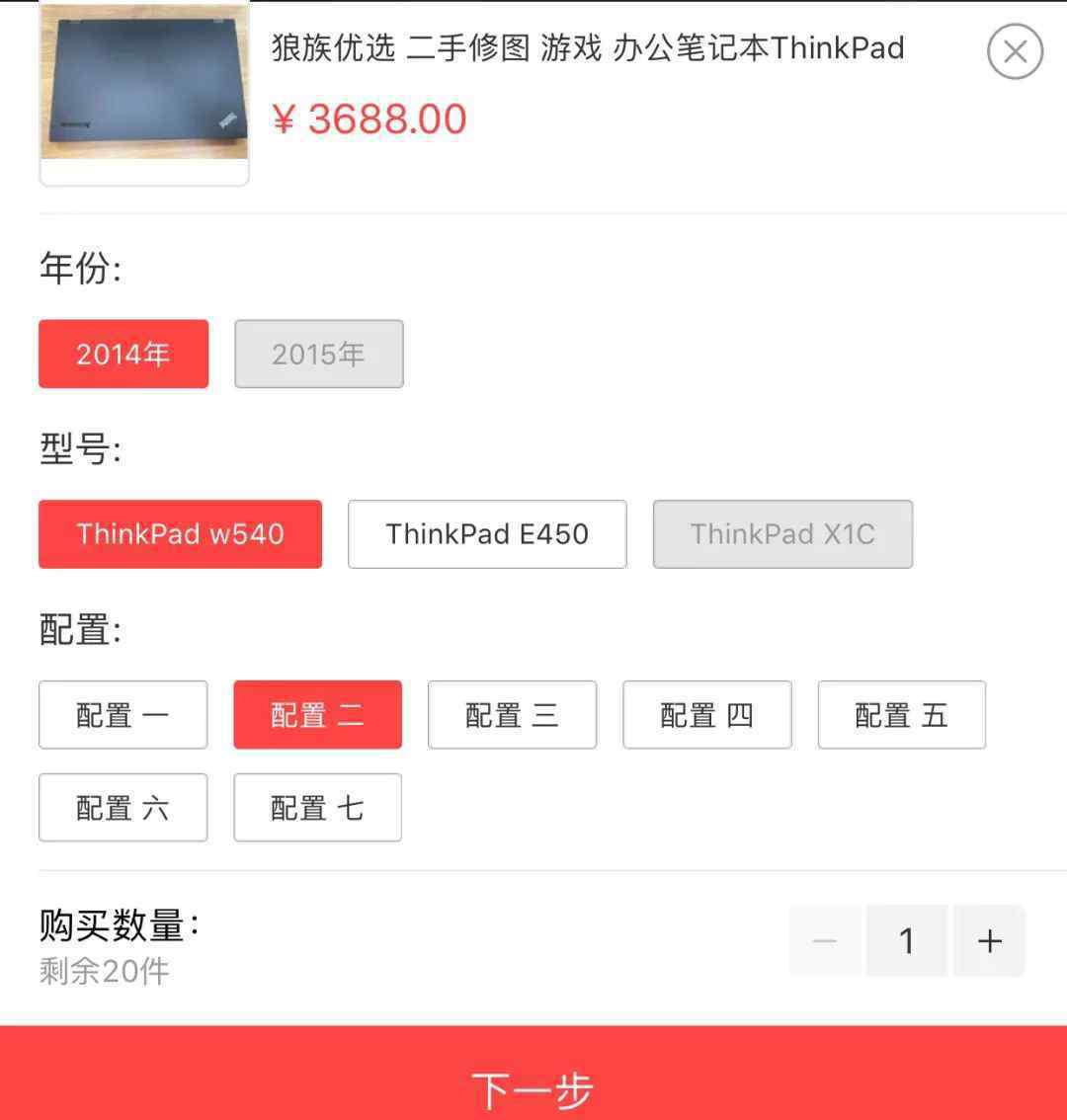Choose the ThinkPad w540 model

click(x=180, y=534)
